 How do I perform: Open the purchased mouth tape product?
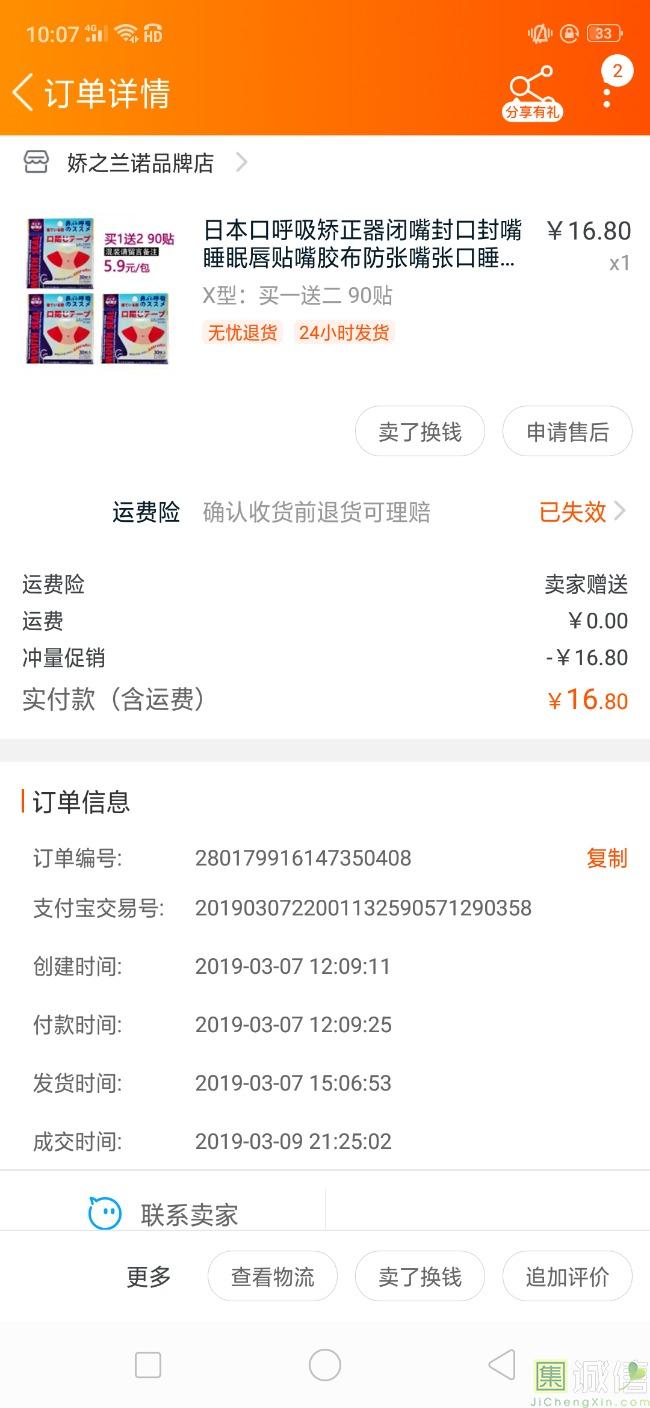click(325, 287)
